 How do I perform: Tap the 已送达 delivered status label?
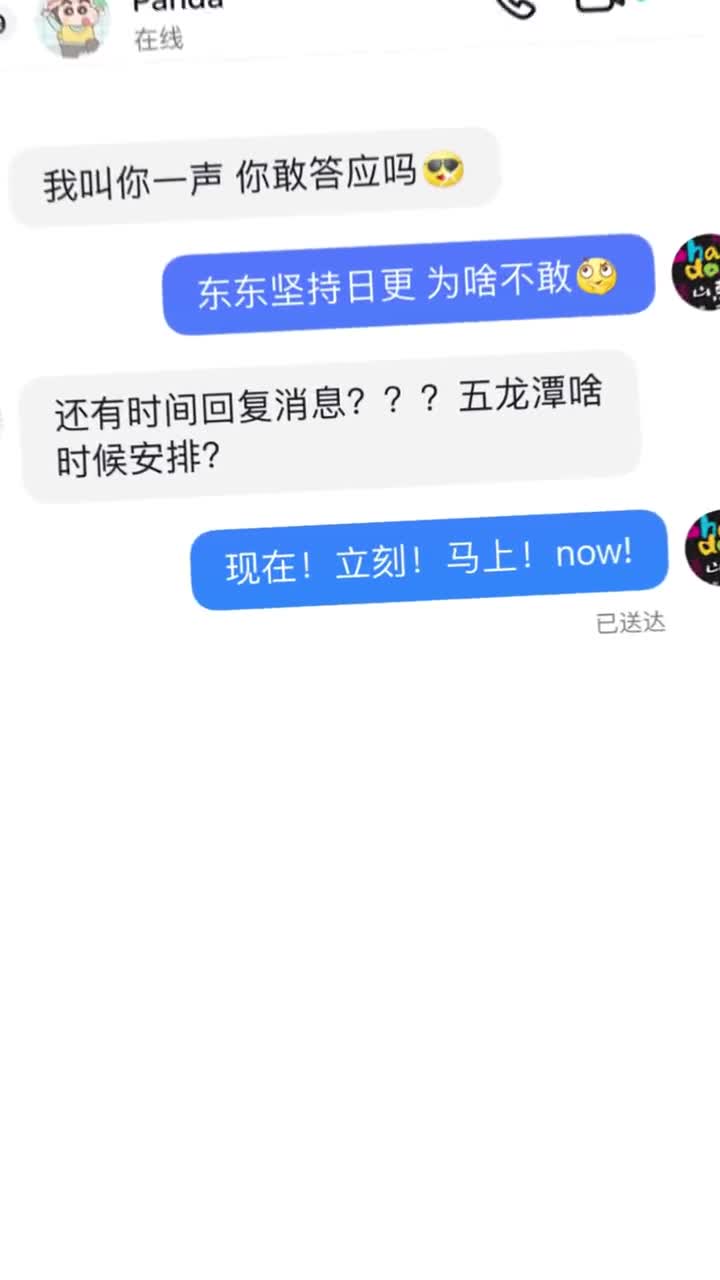pyautogui.click(x=632, y=623)
